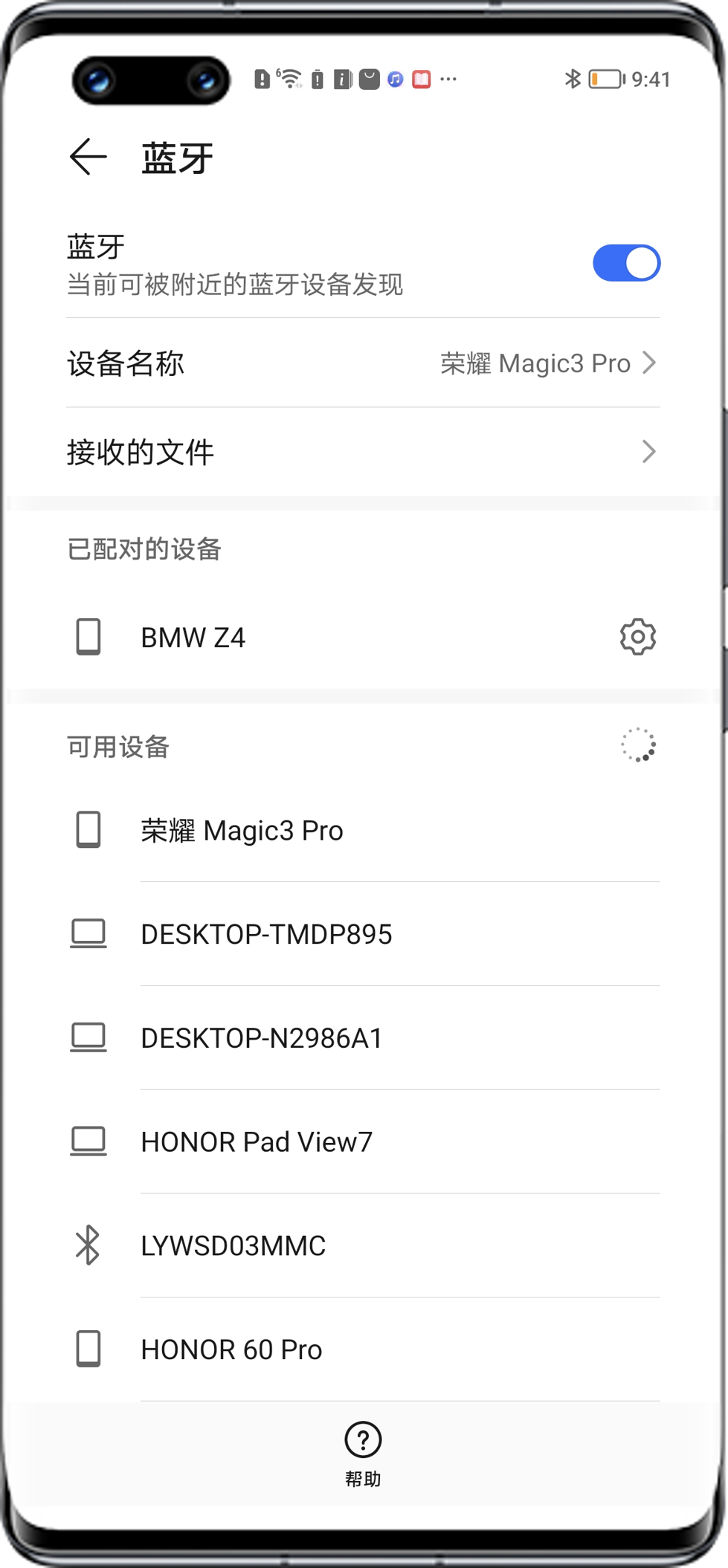Open 设备名称 to rename the device
The width and height of the screenshot is (728, 1568).
click(x=363, y=363)
